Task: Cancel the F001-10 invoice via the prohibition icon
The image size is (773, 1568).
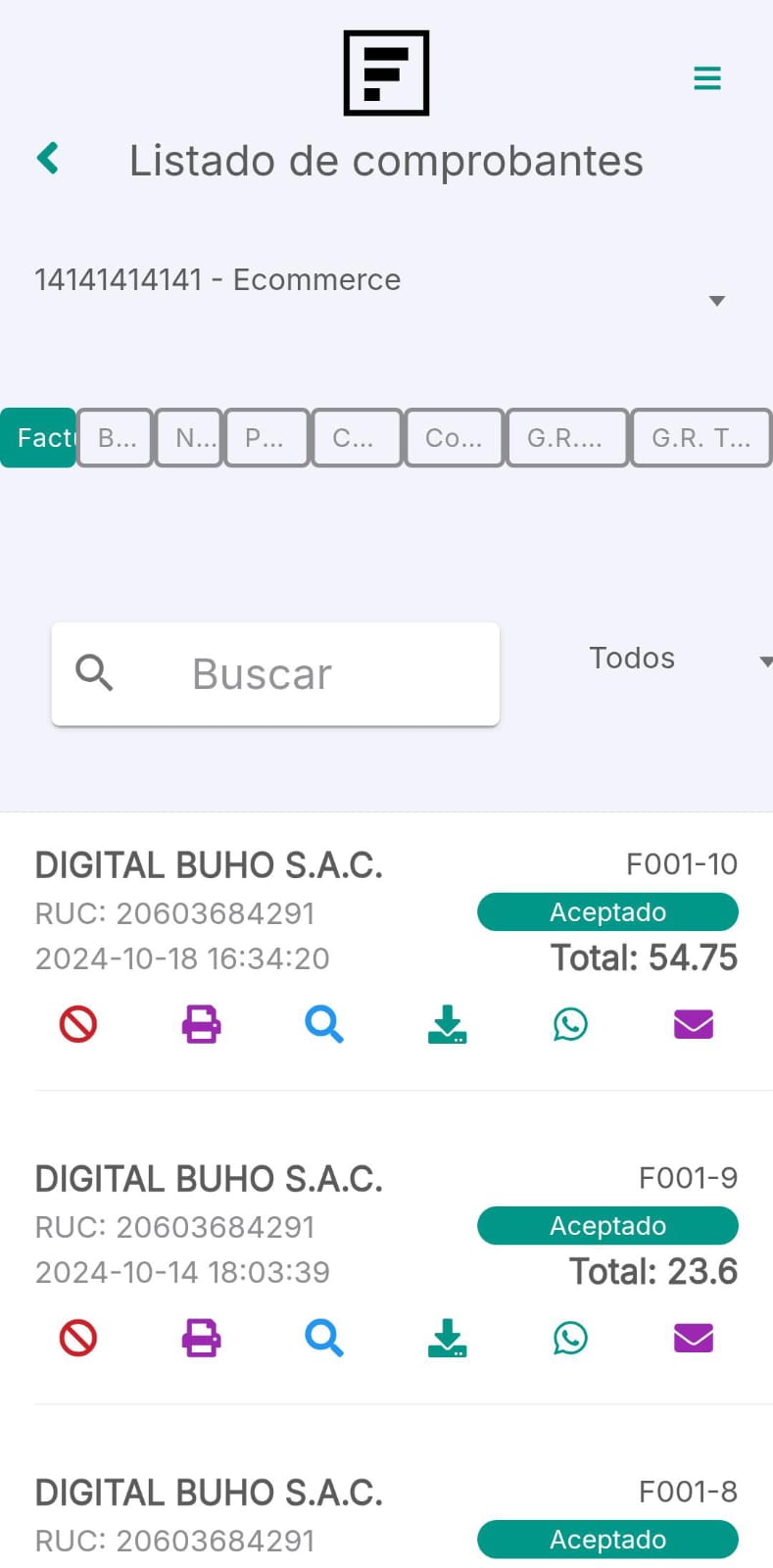Action: click(x=77, y=1024)
